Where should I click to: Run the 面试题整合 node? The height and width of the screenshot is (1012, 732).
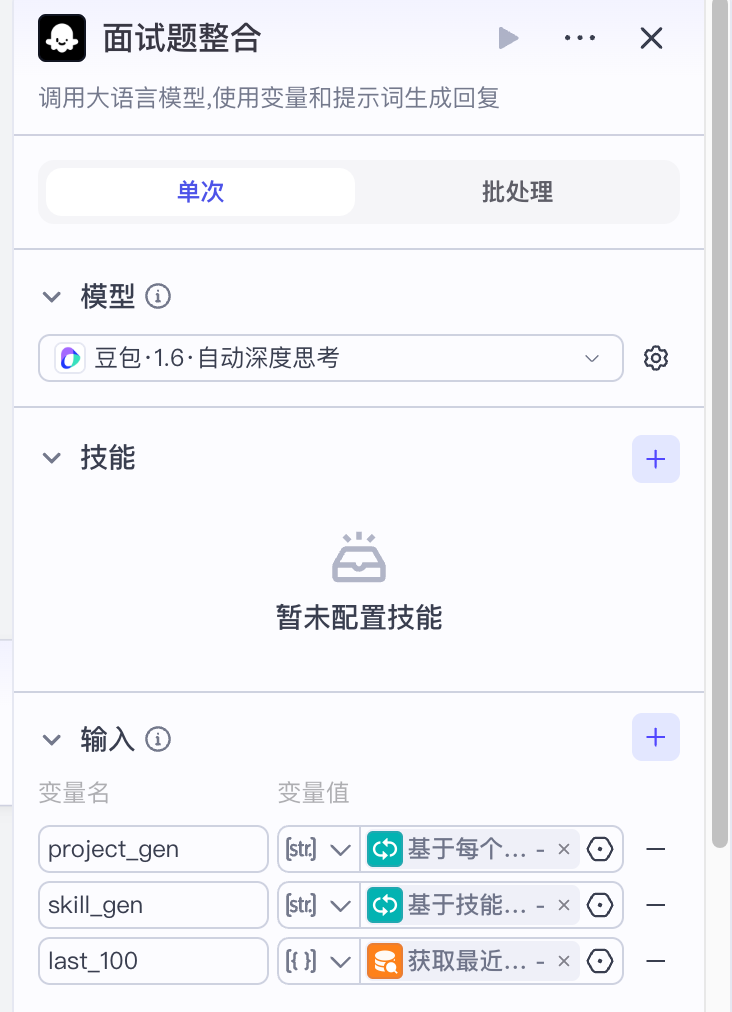(x=509, y=39)
